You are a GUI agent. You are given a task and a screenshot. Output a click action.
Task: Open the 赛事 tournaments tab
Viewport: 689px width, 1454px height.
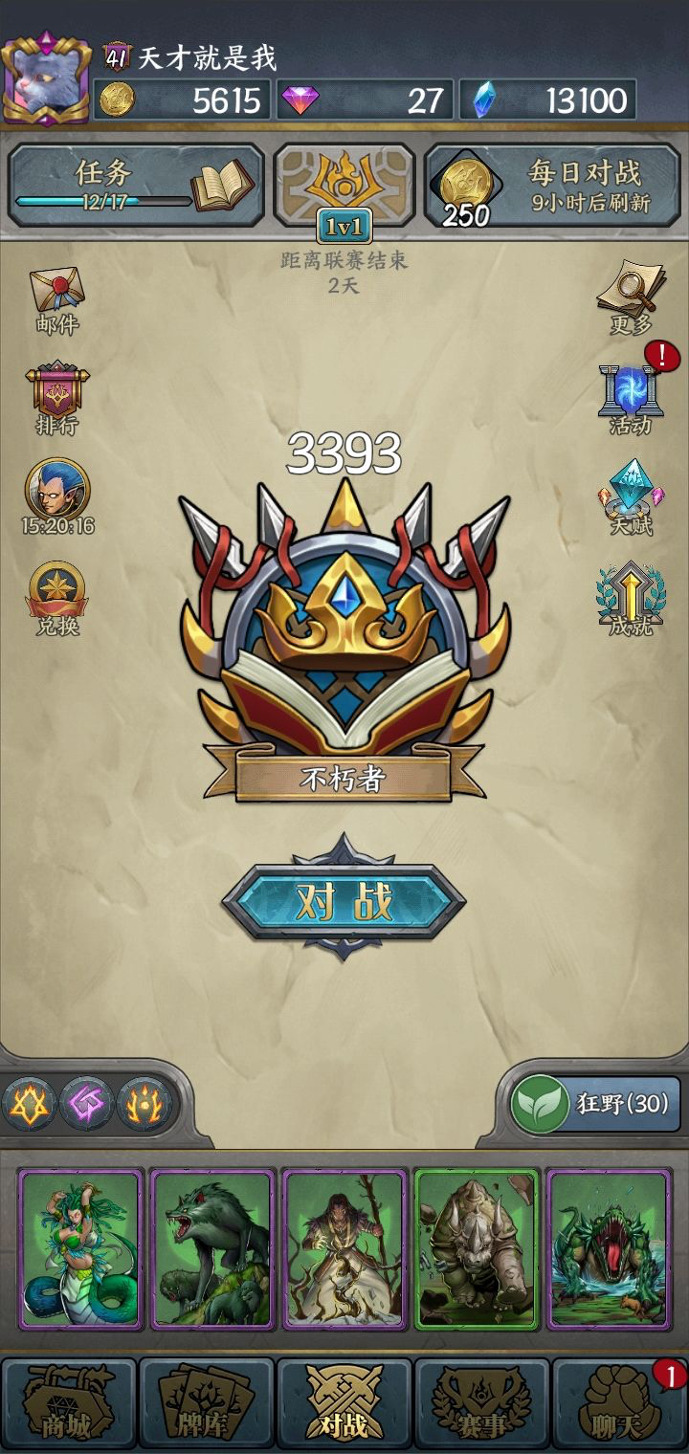pyautogui.click(x=482, y=1403)
